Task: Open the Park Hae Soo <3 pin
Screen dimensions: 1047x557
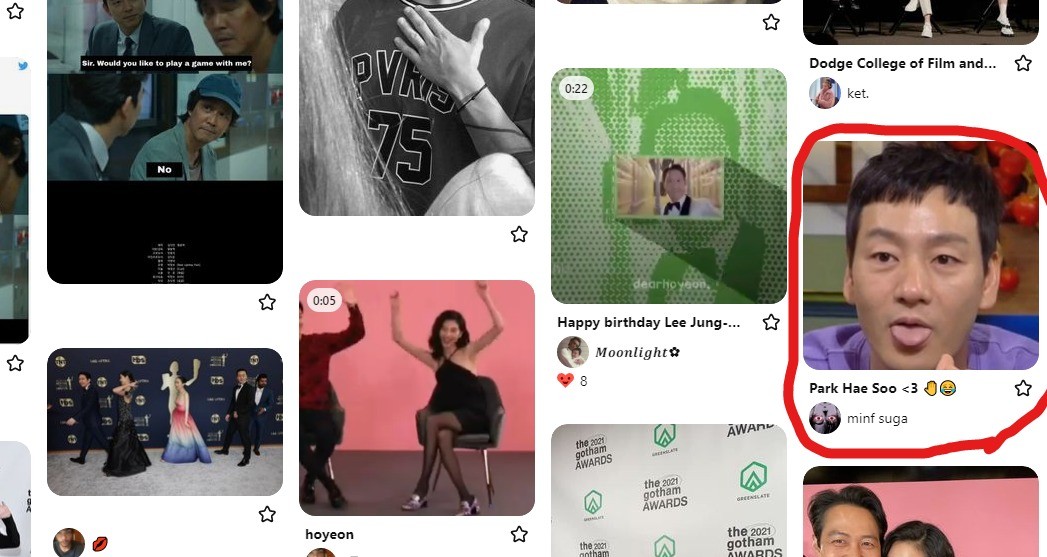Action: pos(920,255)
